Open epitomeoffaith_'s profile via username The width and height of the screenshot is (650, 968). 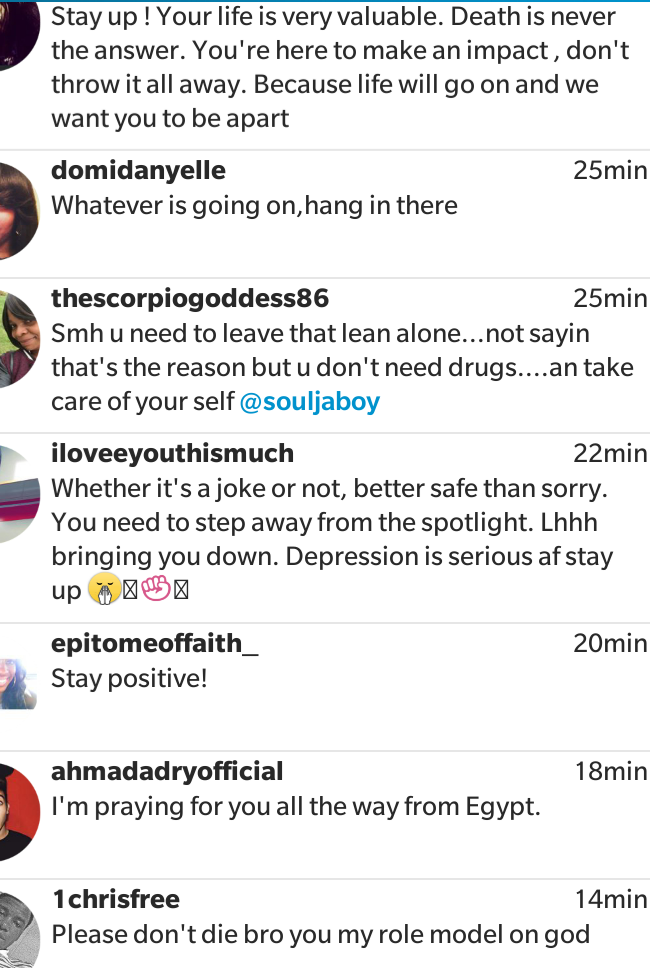click(154, 644)
